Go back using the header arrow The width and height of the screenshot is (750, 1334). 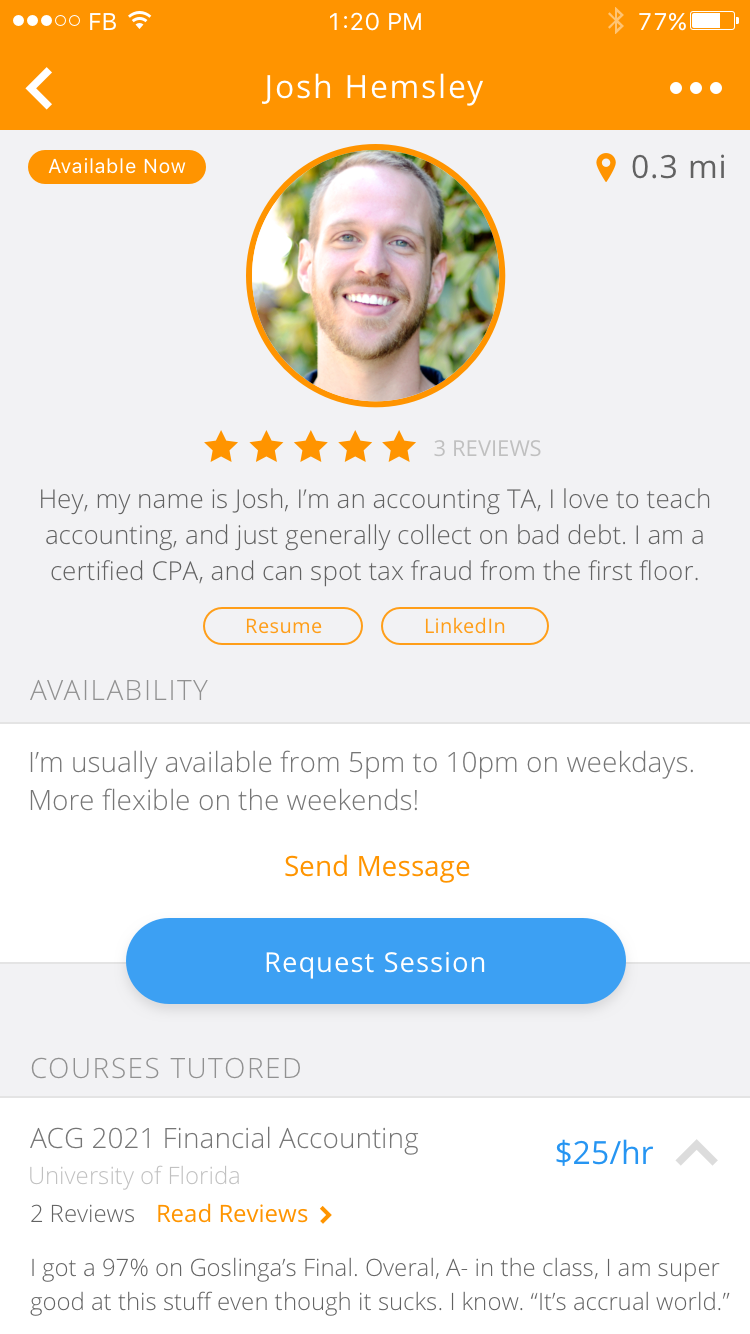pos(40,88)
